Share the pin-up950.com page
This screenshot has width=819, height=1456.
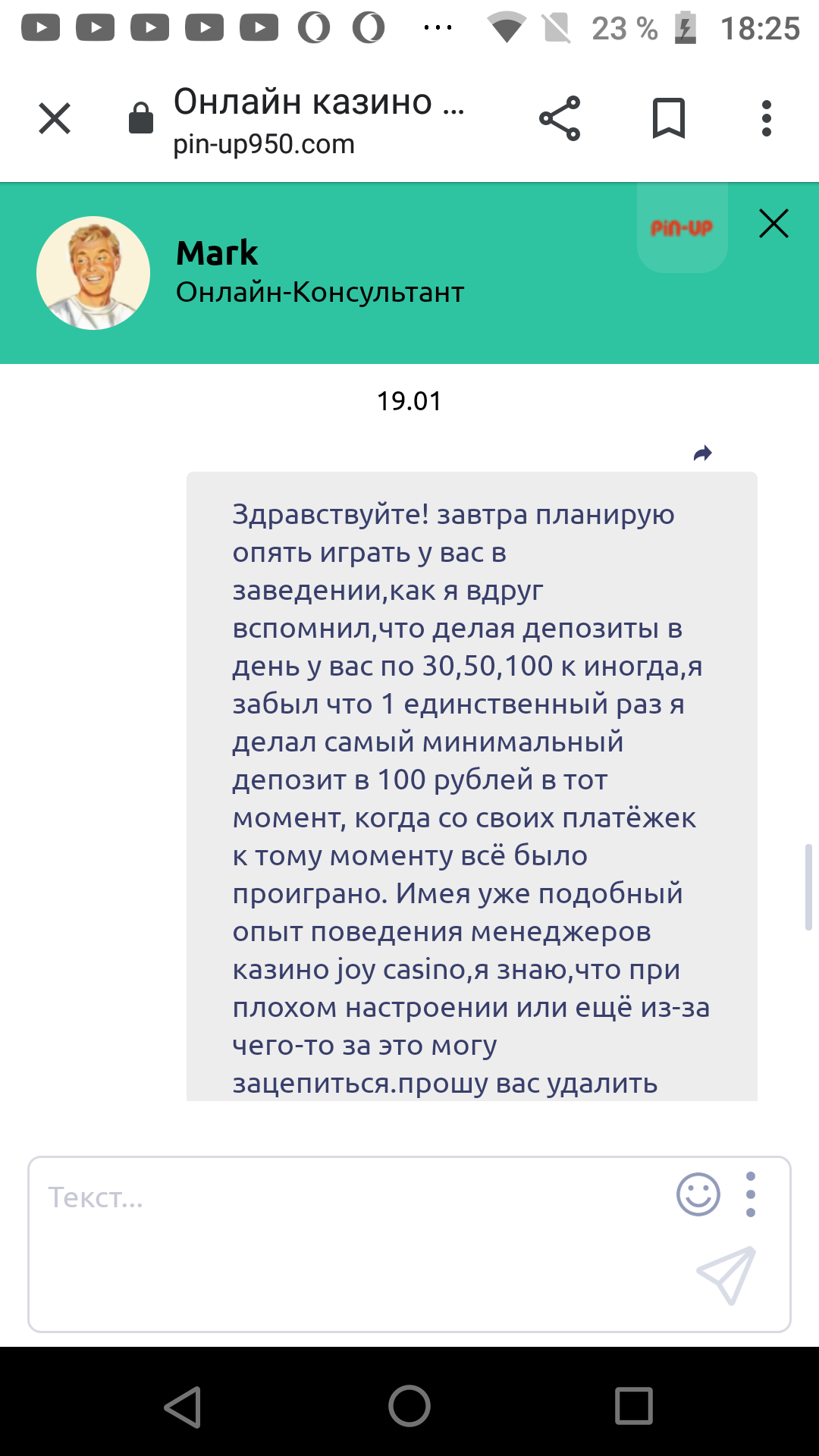tap(560, 119)
